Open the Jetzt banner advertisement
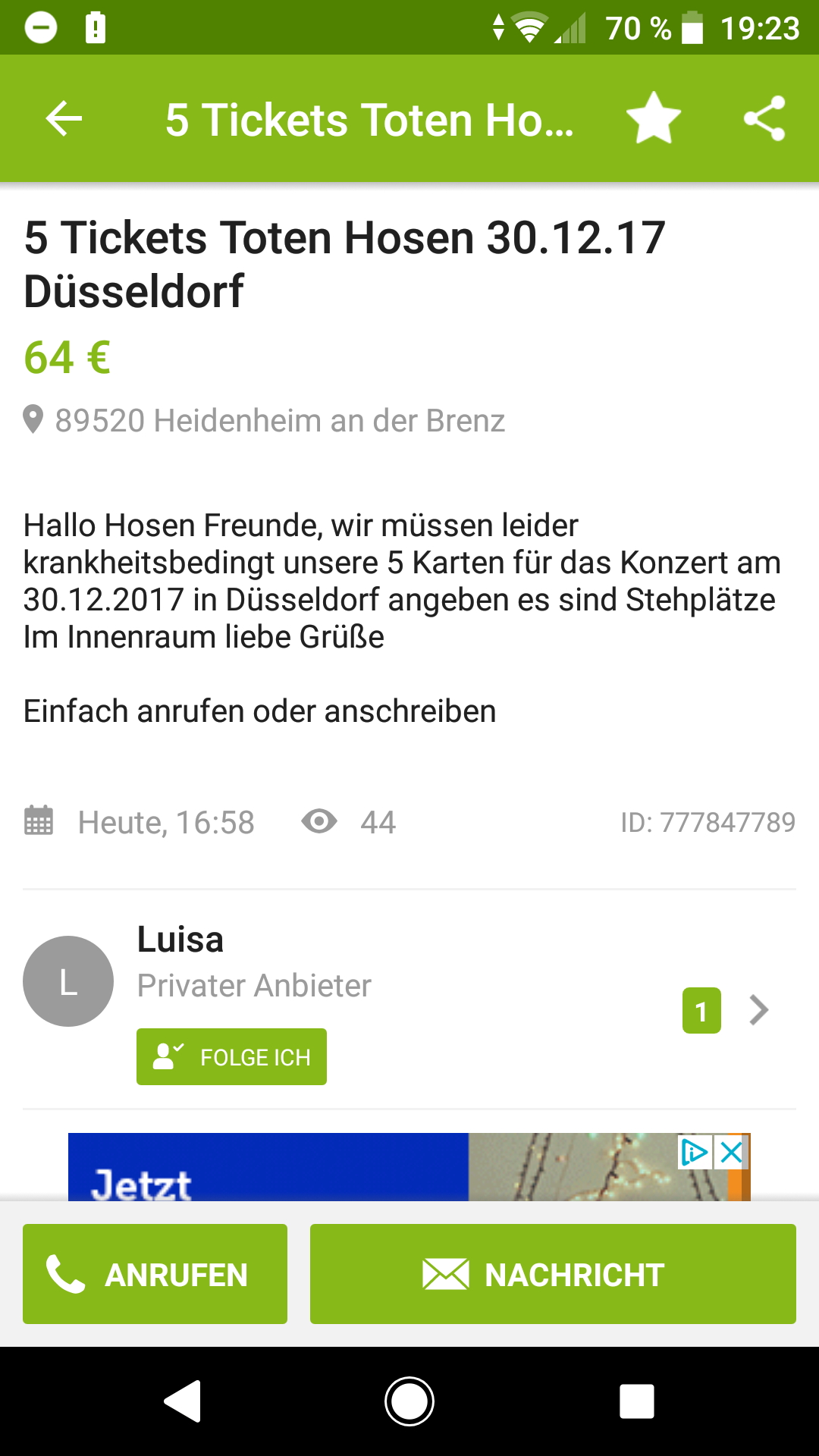 click(x=409, y=1166)
